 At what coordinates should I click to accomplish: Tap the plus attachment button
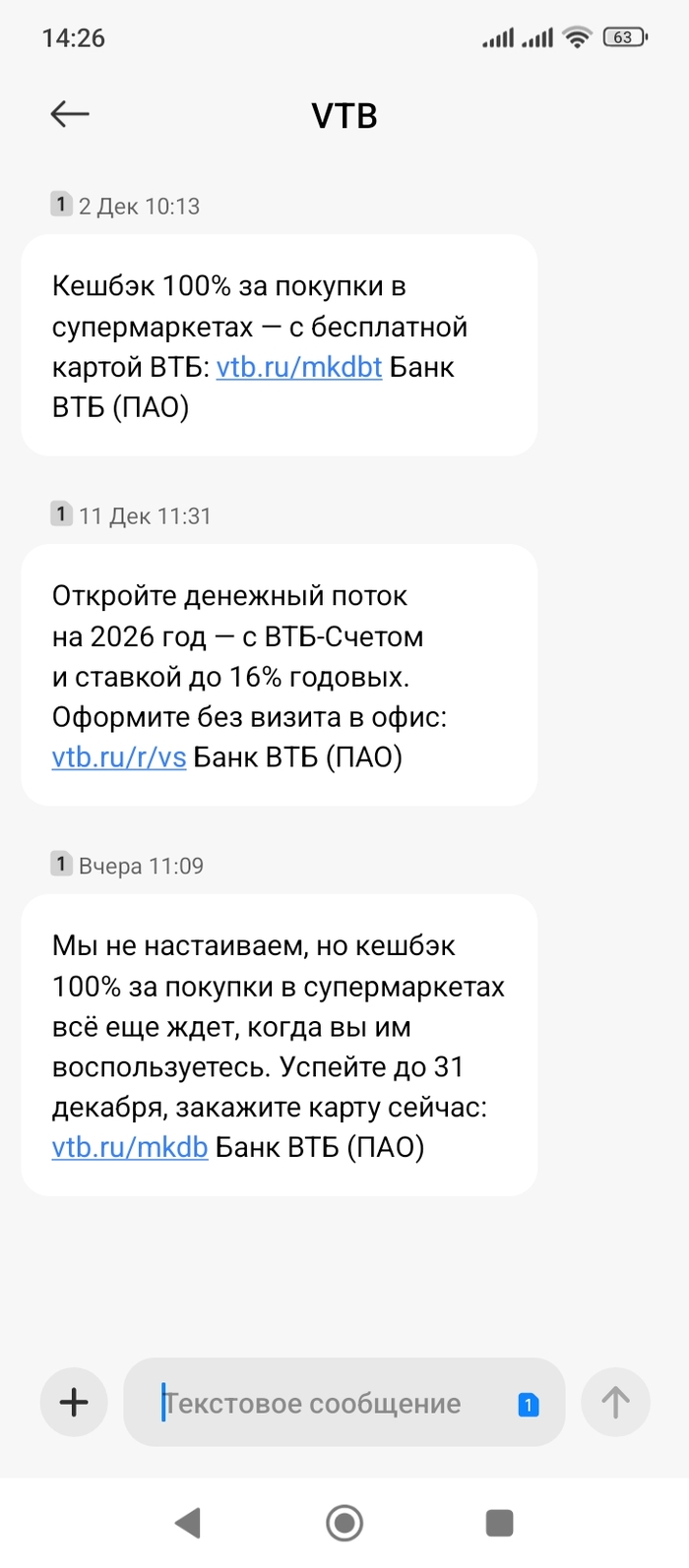(74, 1402)
